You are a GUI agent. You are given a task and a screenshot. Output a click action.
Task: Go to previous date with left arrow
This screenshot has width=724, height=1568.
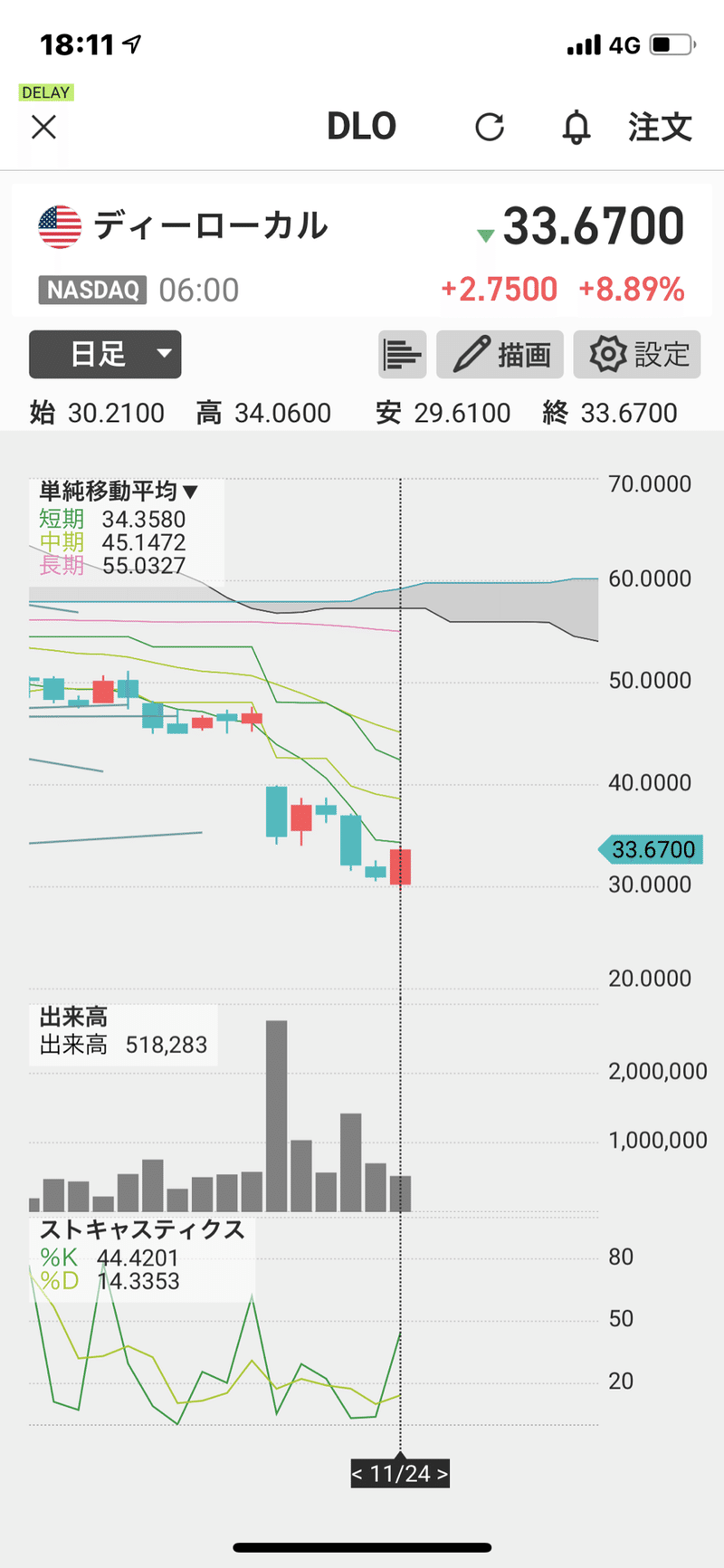(357, 1474)
